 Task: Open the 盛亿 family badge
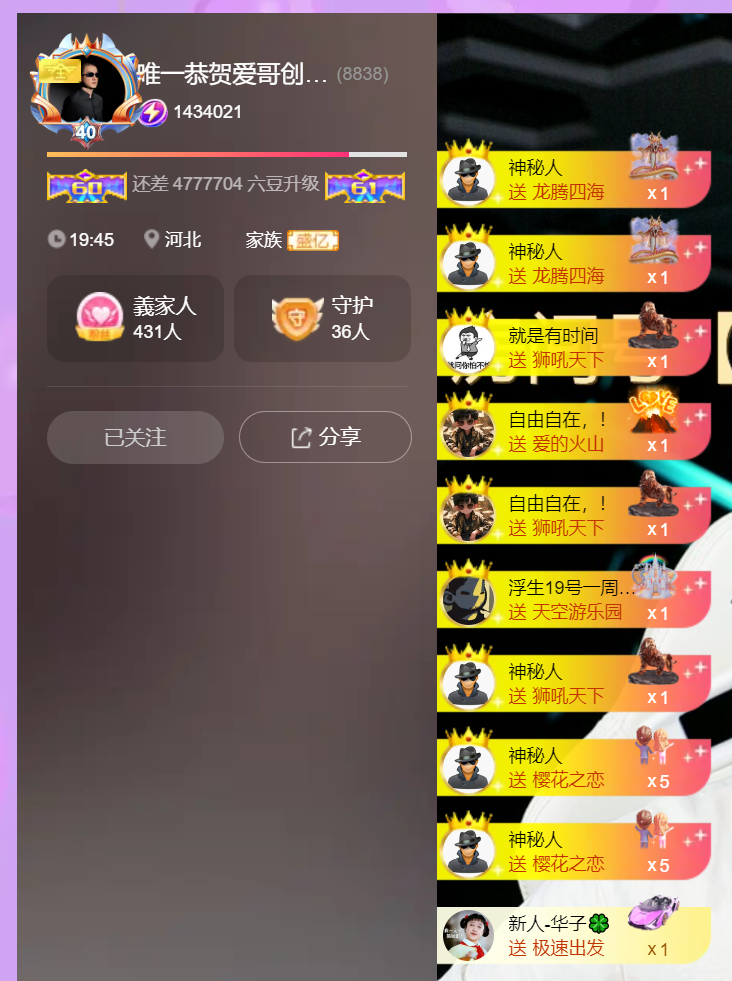tap(313, 240)
